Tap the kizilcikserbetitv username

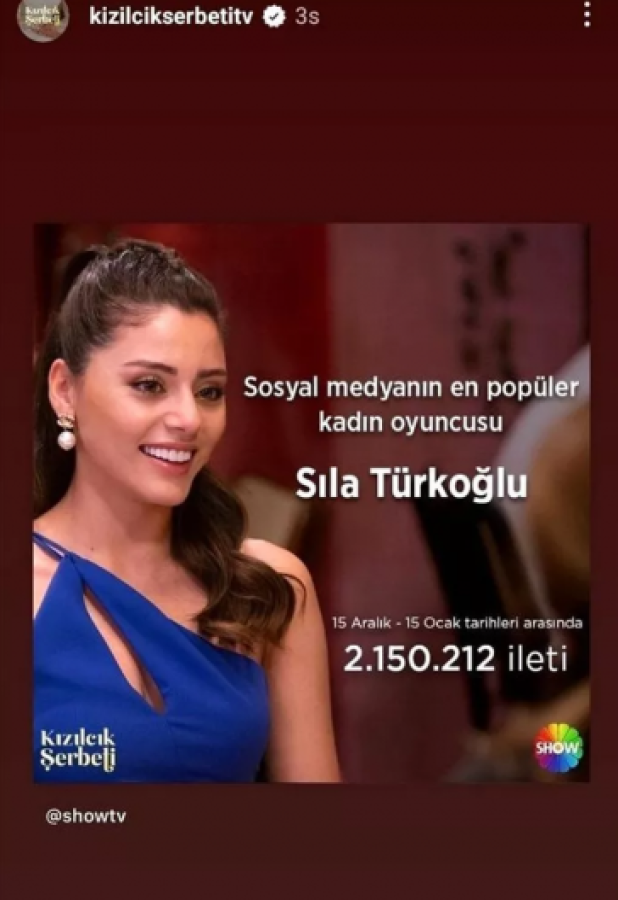(173, 19)
